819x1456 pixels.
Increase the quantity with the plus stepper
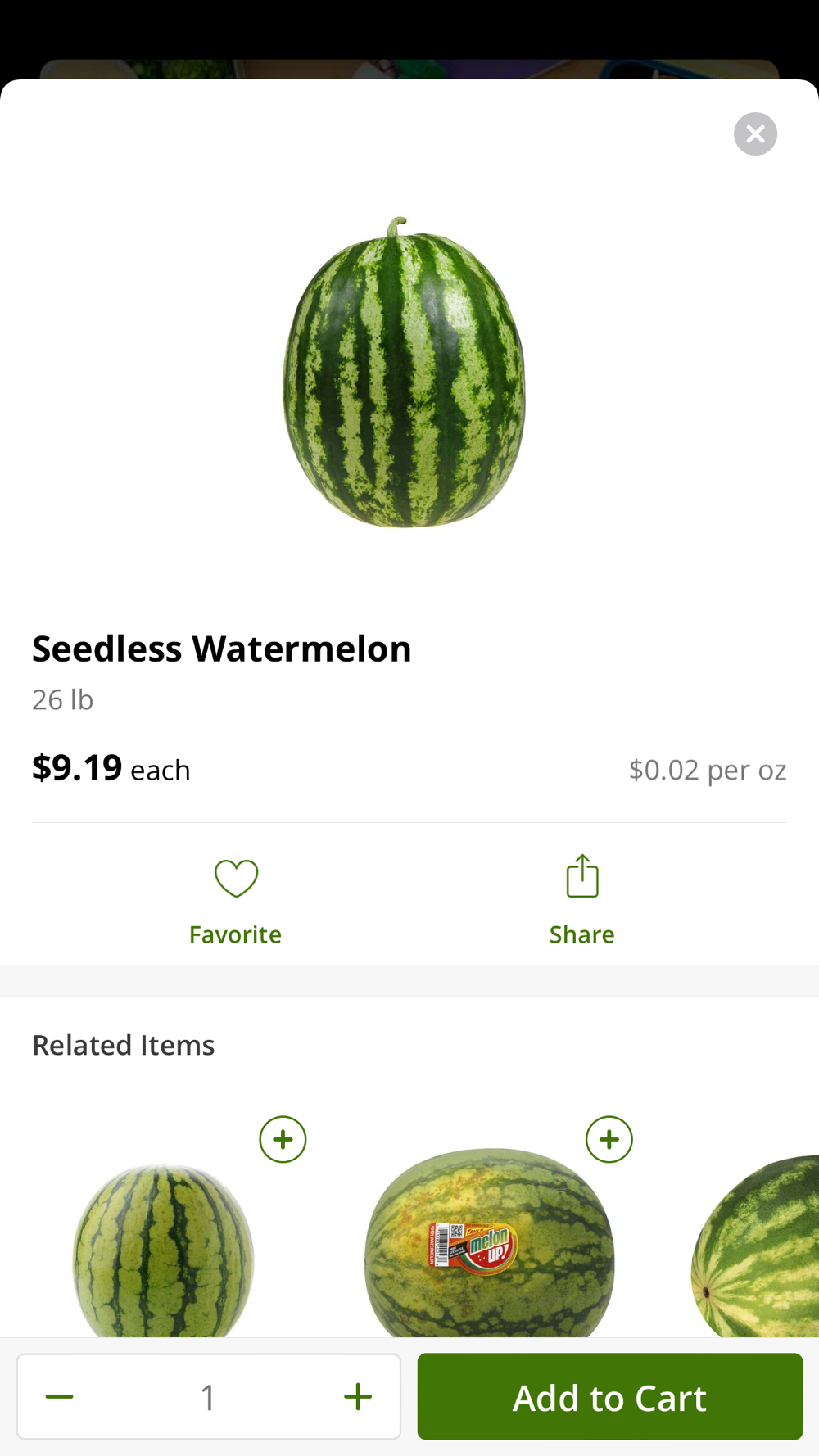(x=358, y=1397)
